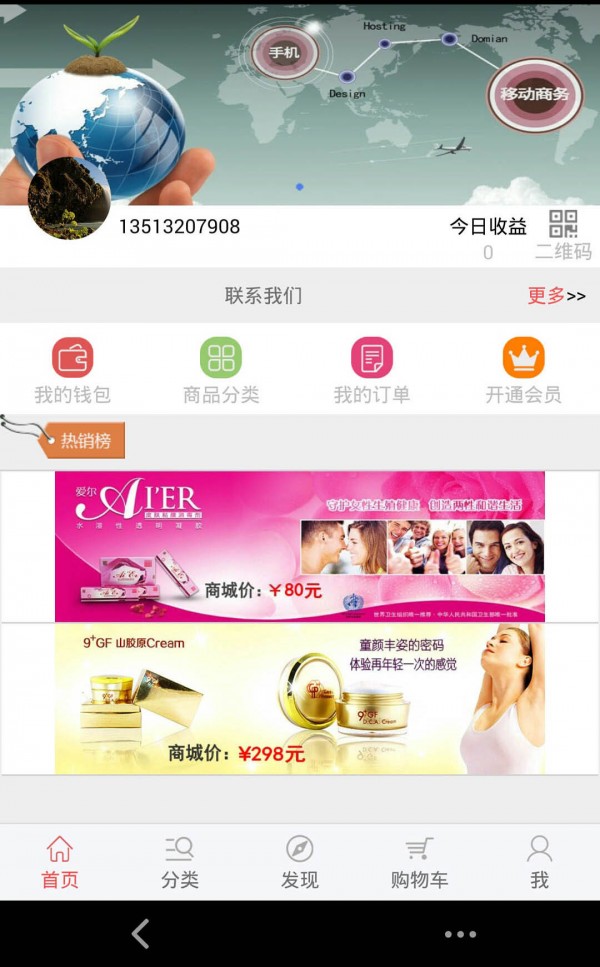This screenshot has height=967, width=600.
Task: Switch to the 分类 tab
Action: coord(180,862)
